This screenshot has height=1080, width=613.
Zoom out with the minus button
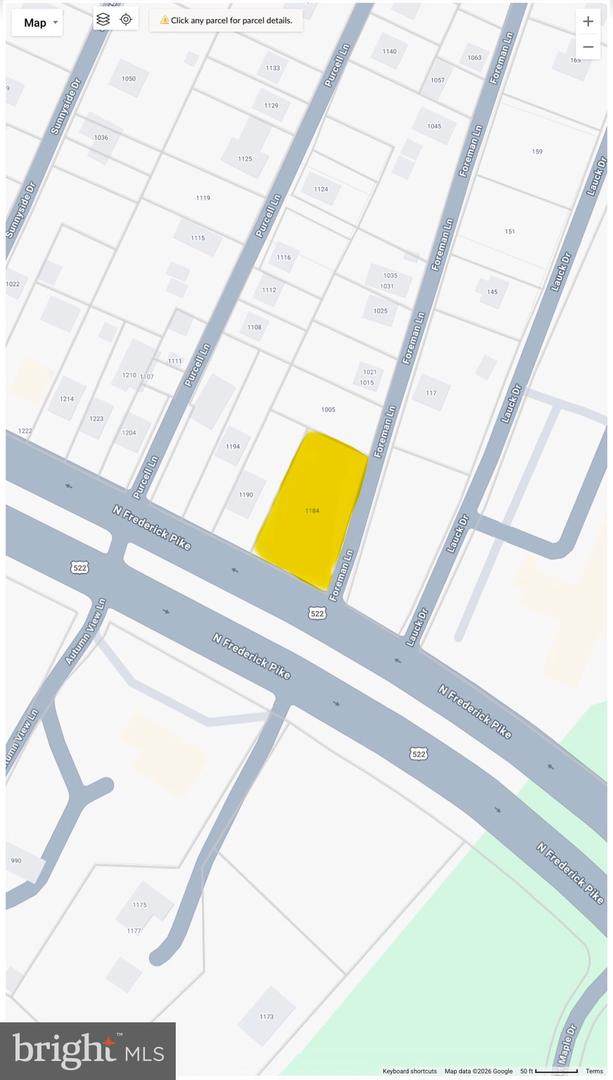tap(588, 47)
